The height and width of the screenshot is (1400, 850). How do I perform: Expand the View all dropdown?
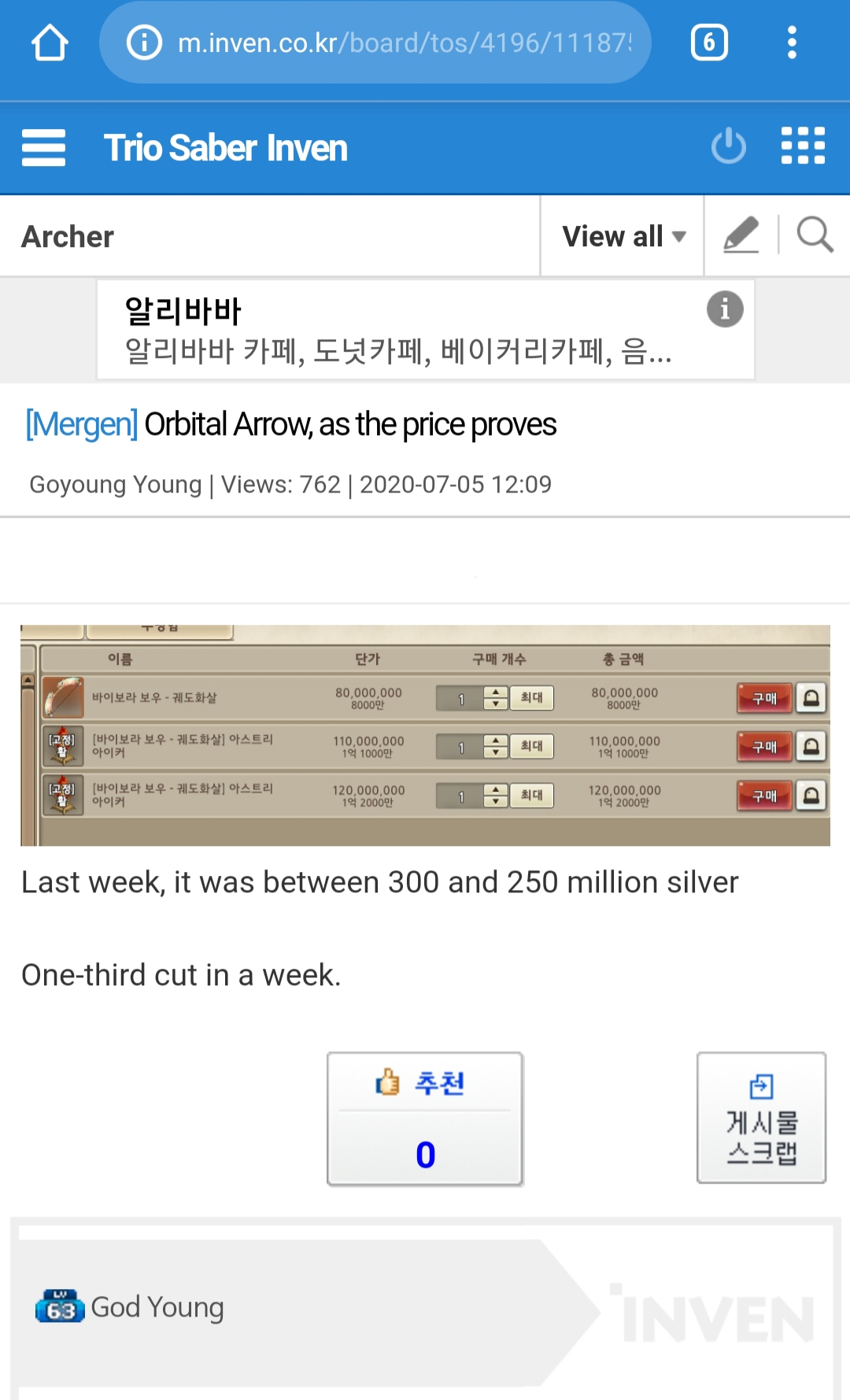click(x=623, y=236)
